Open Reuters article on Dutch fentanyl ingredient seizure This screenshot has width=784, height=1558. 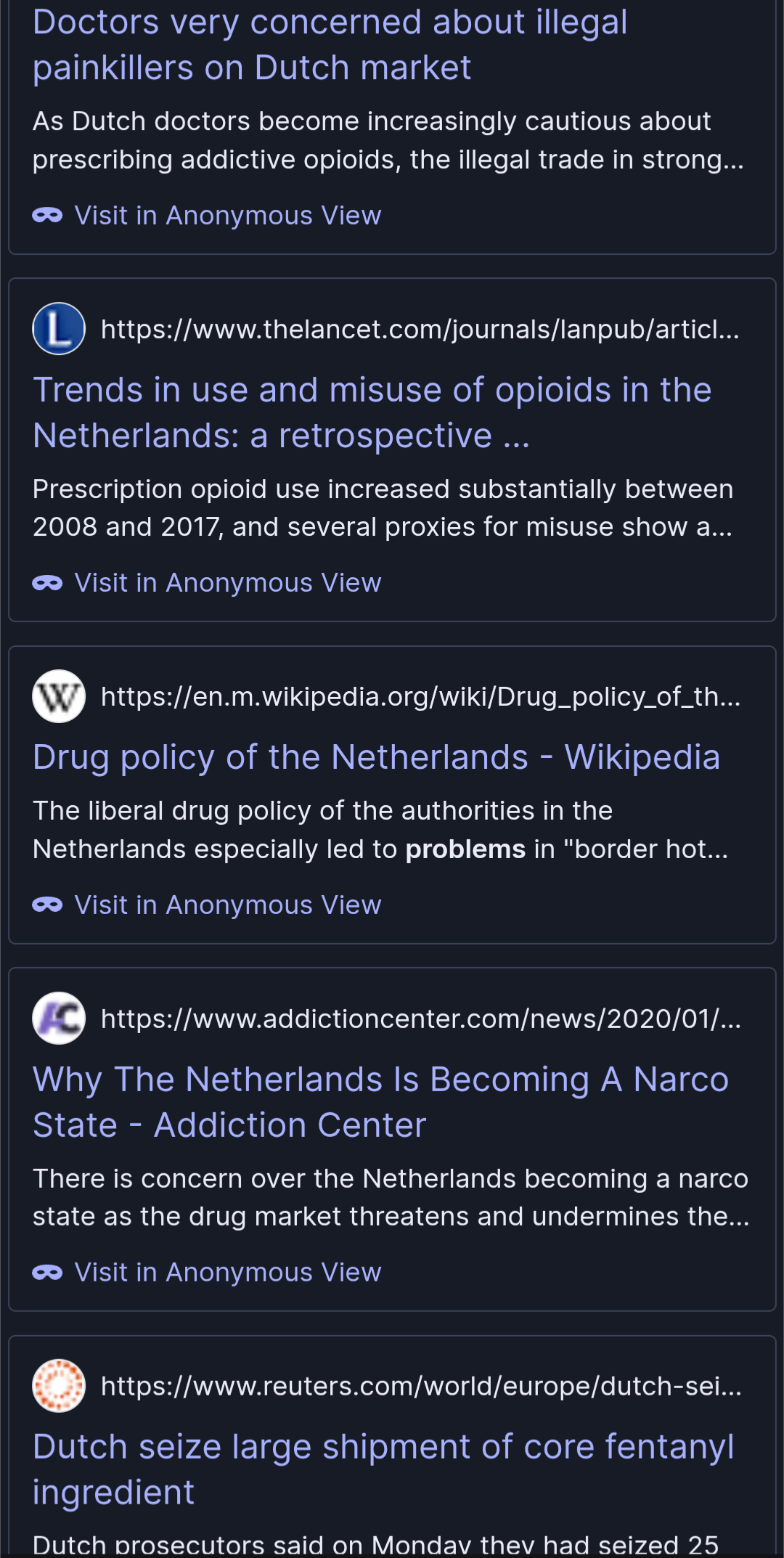[x=383, y=1469]
